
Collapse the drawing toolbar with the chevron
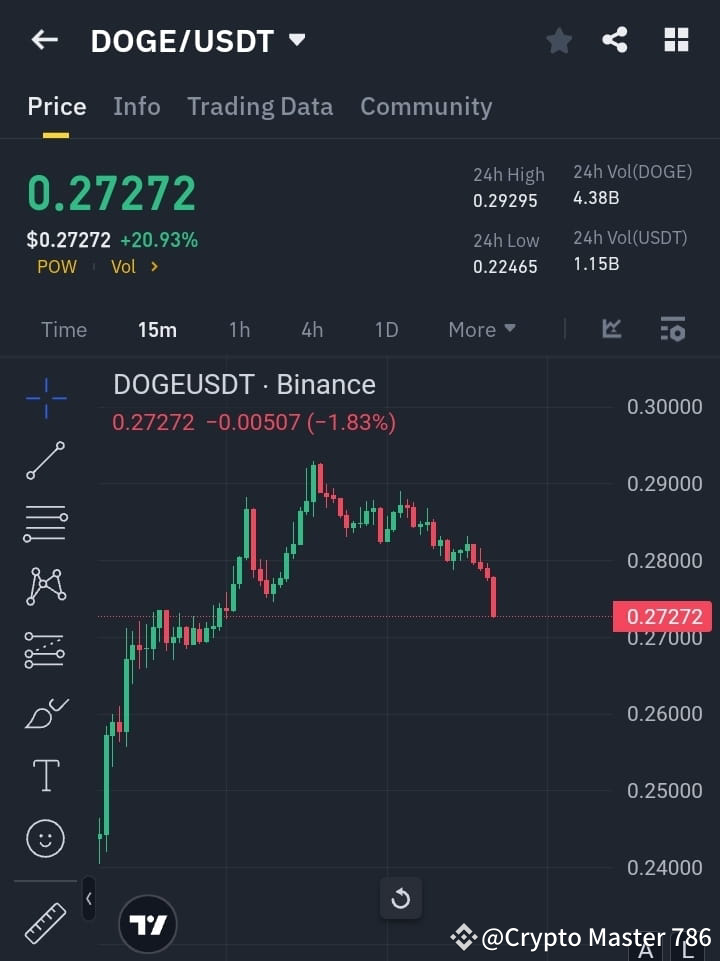click(x=88, y=899)
